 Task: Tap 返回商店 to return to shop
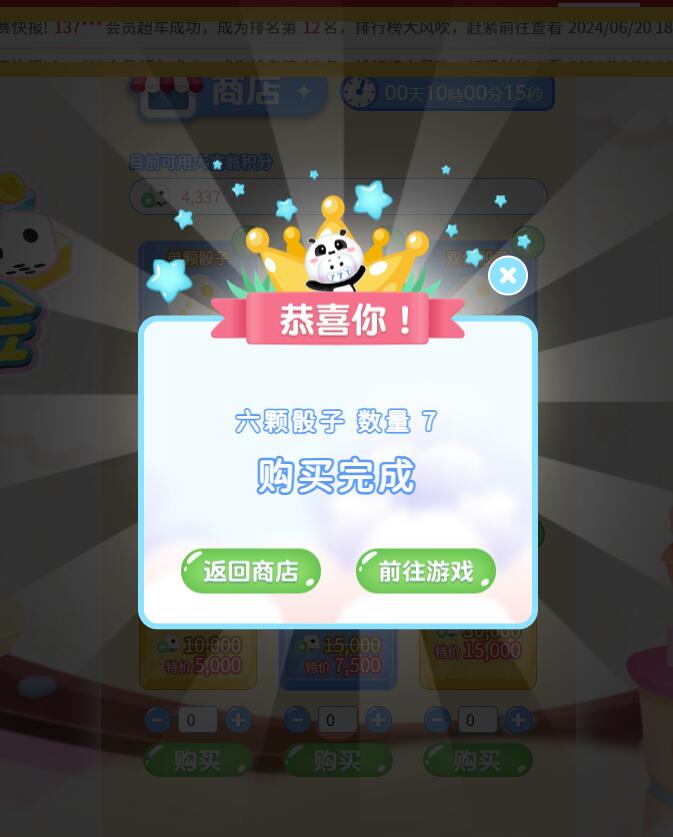(250, 571)
